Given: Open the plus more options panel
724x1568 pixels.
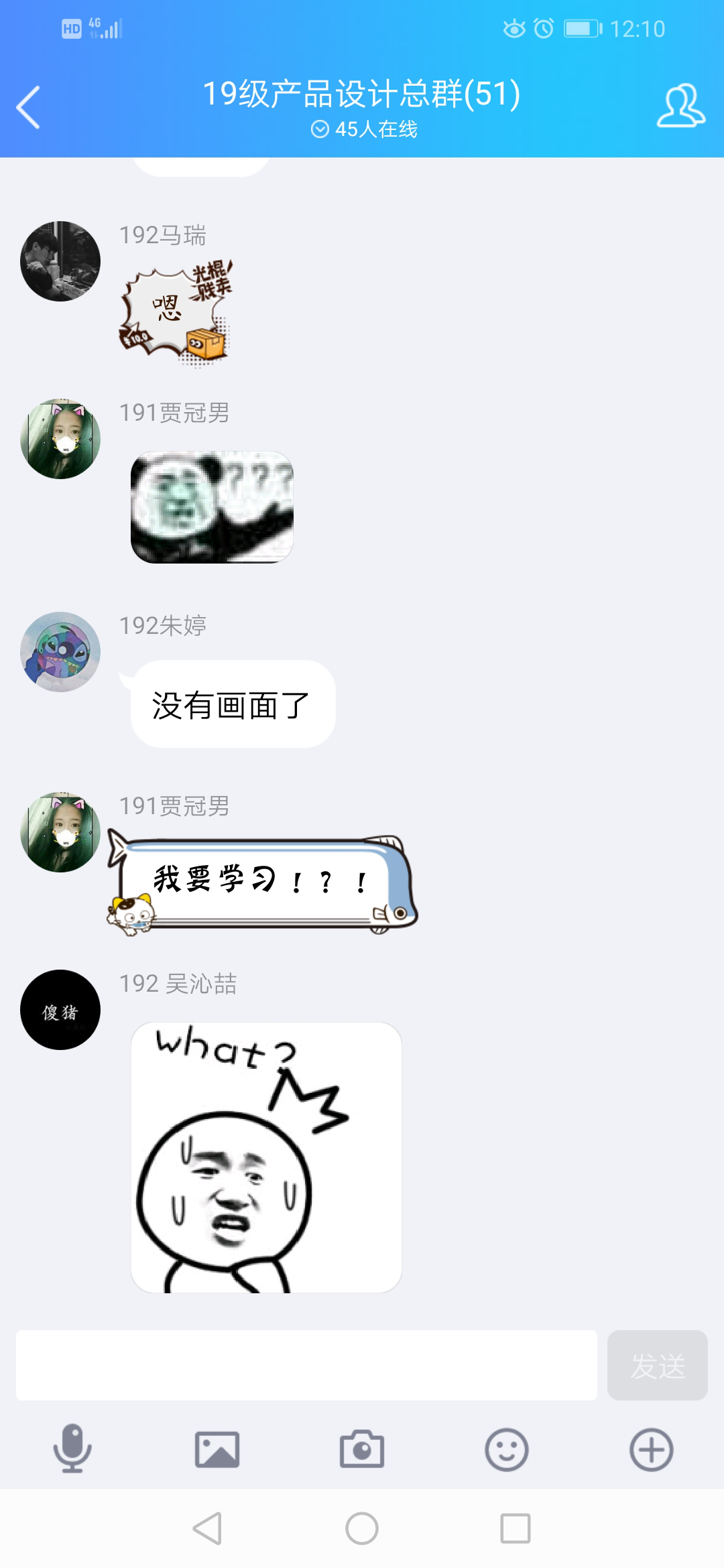Looking at the screenshot, I should pyautogui.click(x=651, y=1449).
